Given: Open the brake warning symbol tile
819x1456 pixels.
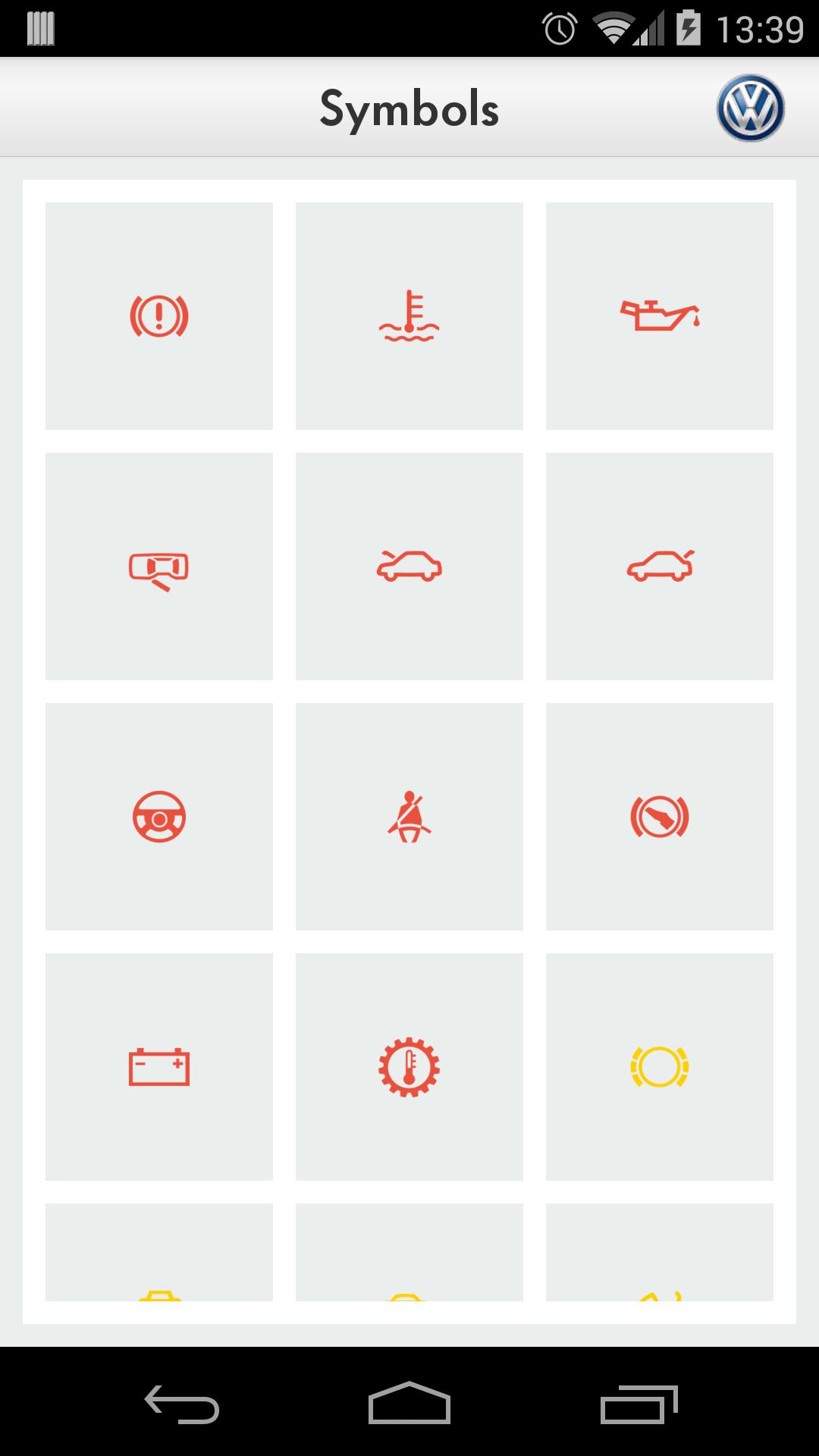Looking at the screenshot, I should coord(159,315).
